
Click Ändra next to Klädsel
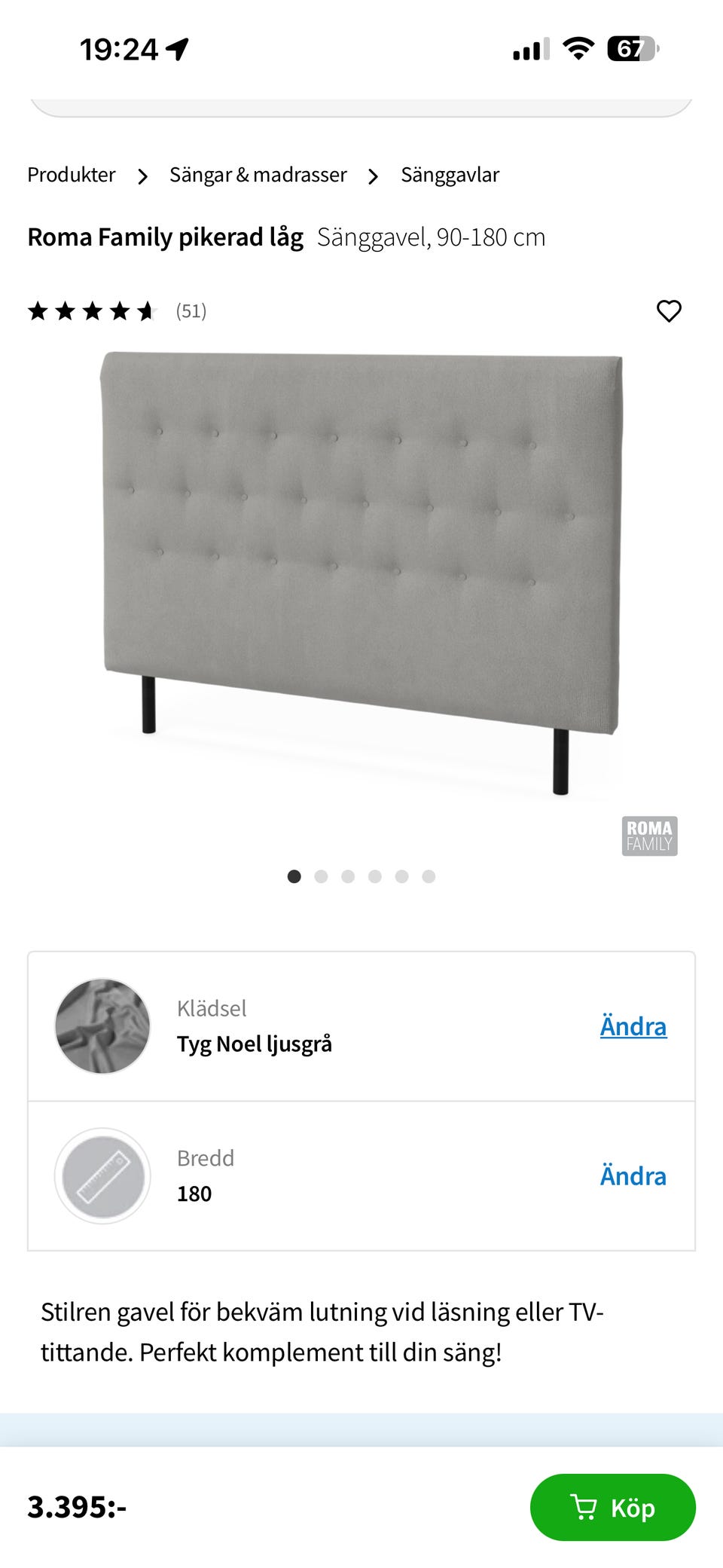click(x=633, y=1026)
